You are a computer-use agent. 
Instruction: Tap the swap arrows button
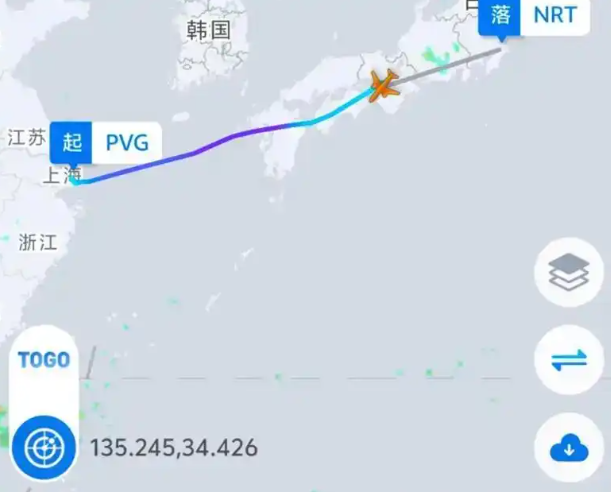(x=568, y=361)
